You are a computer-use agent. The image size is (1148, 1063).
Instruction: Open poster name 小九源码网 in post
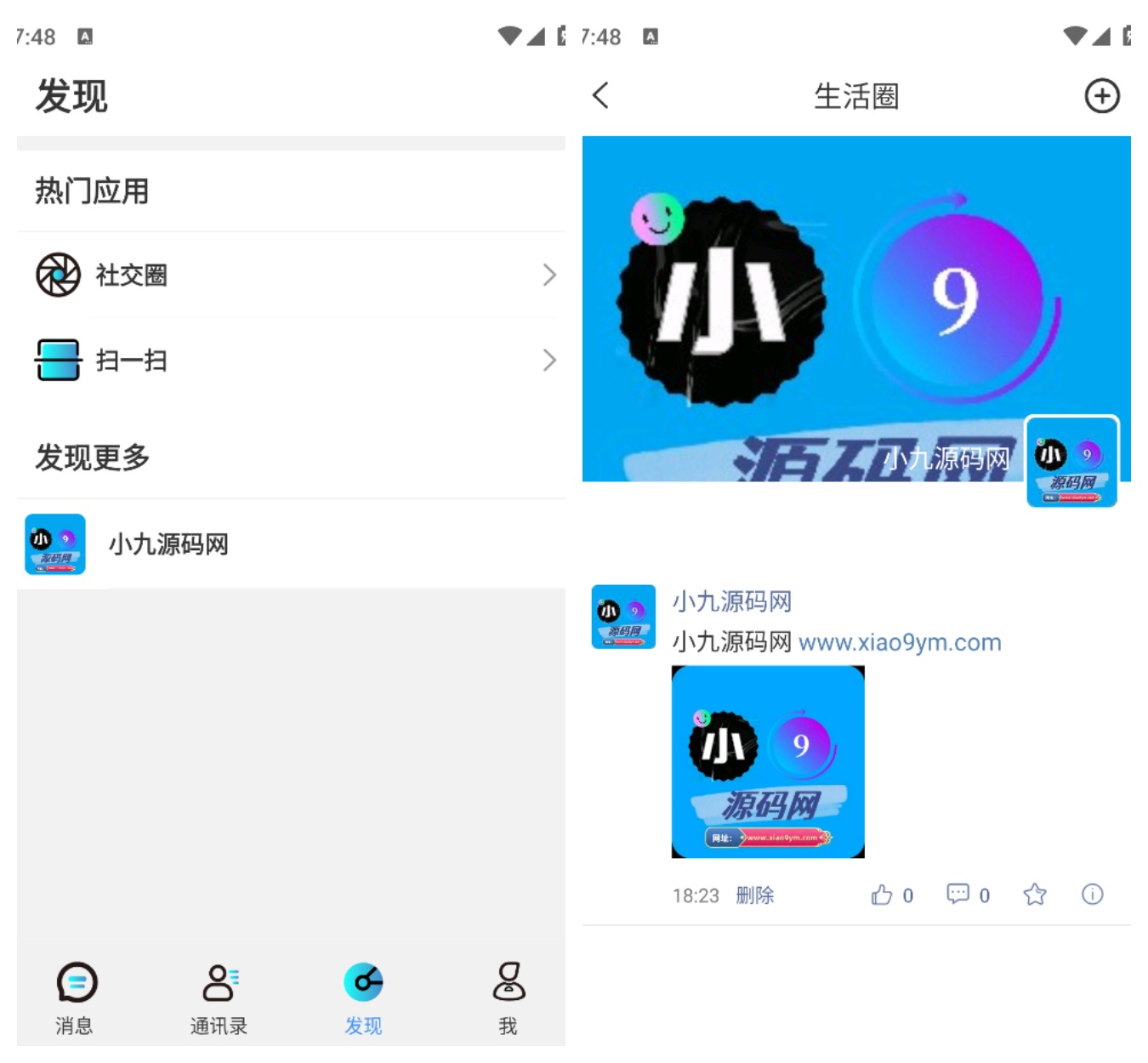click(731, 602)
